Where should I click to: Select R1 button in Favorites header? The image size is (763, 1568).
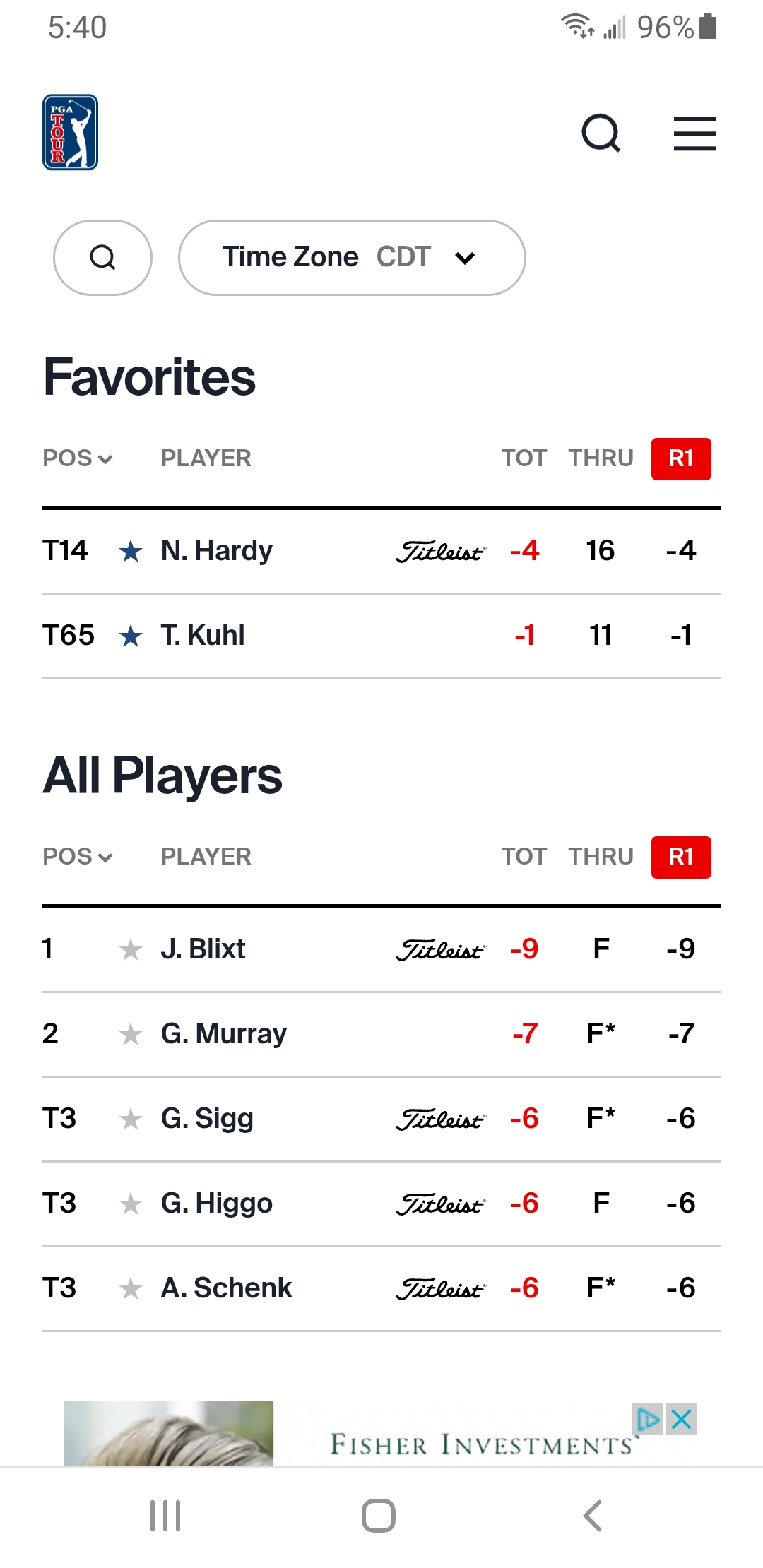680,458
